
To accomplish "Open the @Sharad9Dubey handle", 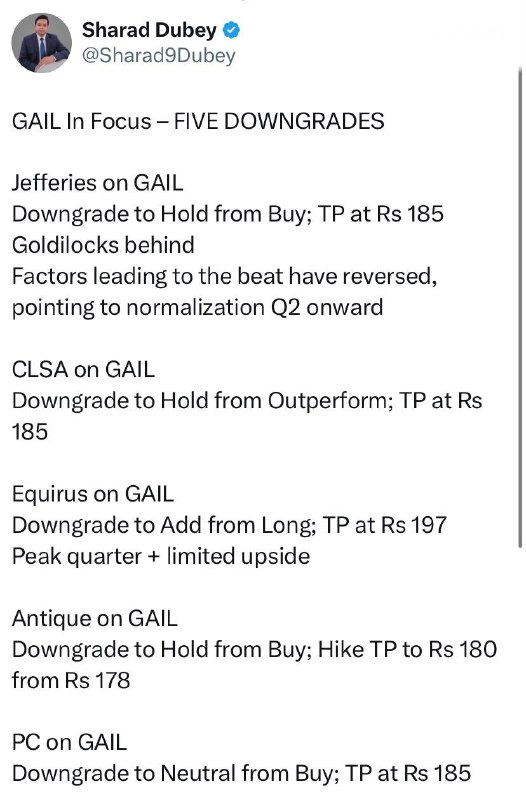I will pos(159,56).
